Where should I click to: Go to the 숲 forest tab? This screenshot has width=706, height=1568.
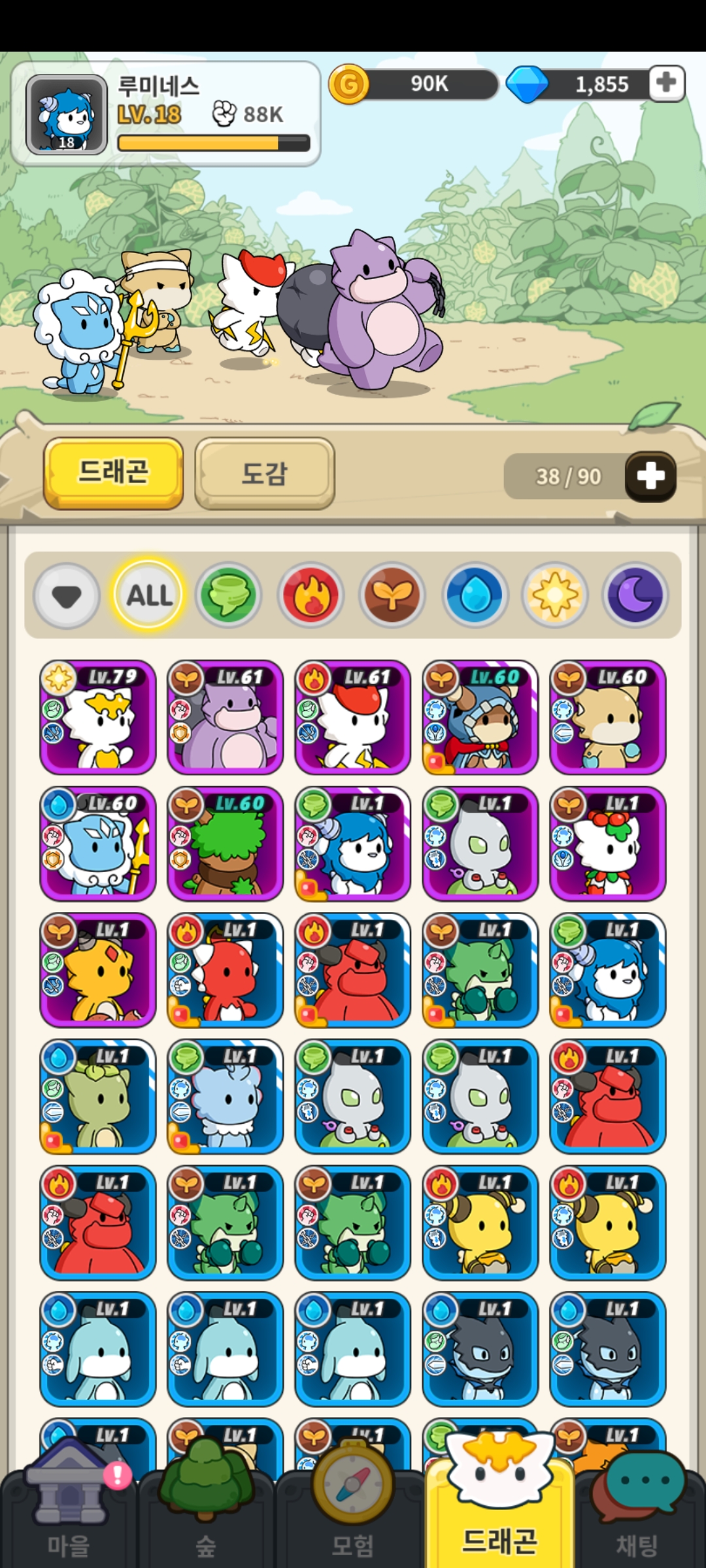pyautogui.click(x=207, y=1516)
